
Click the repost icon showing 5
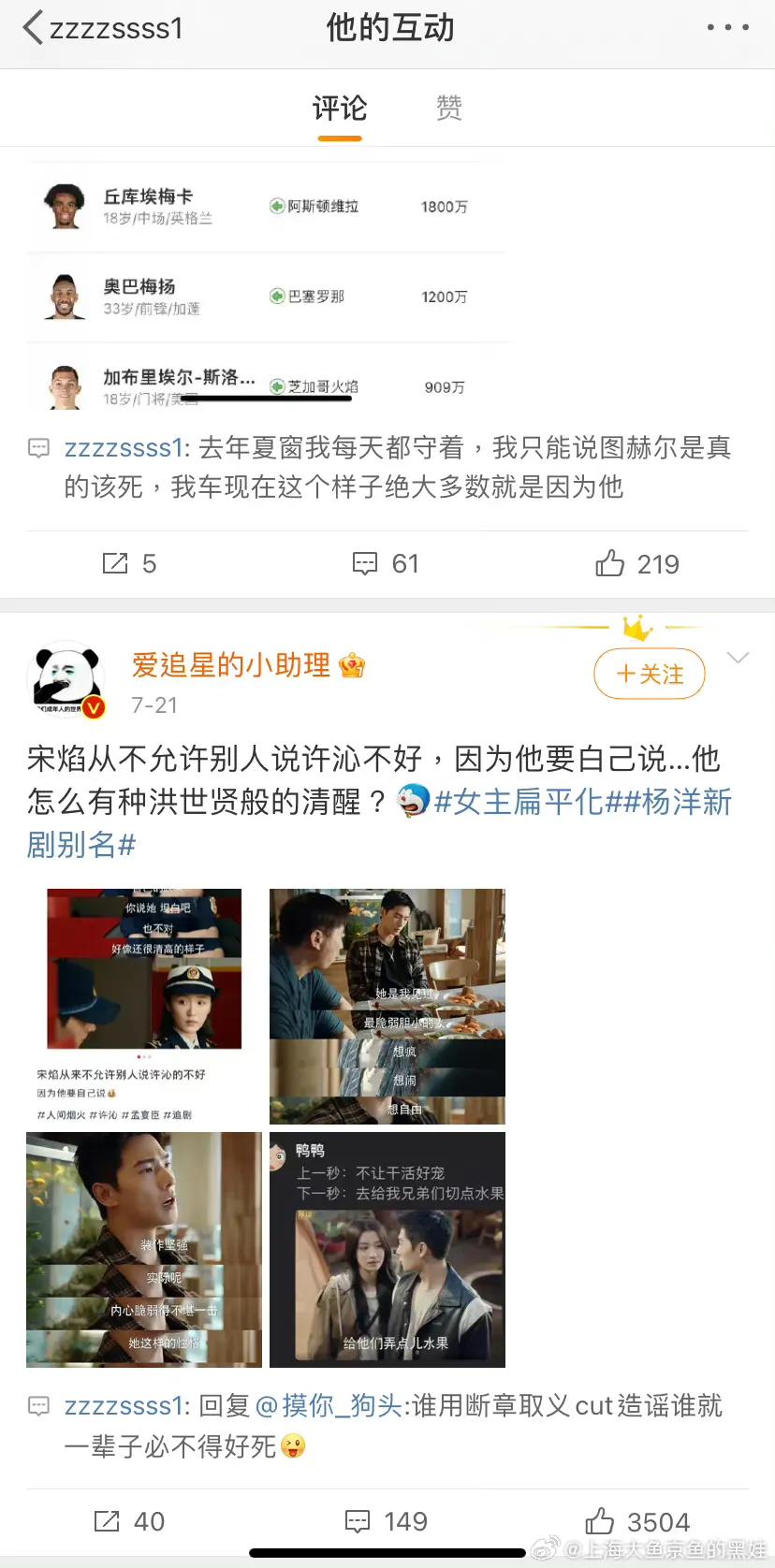point(116,563)
